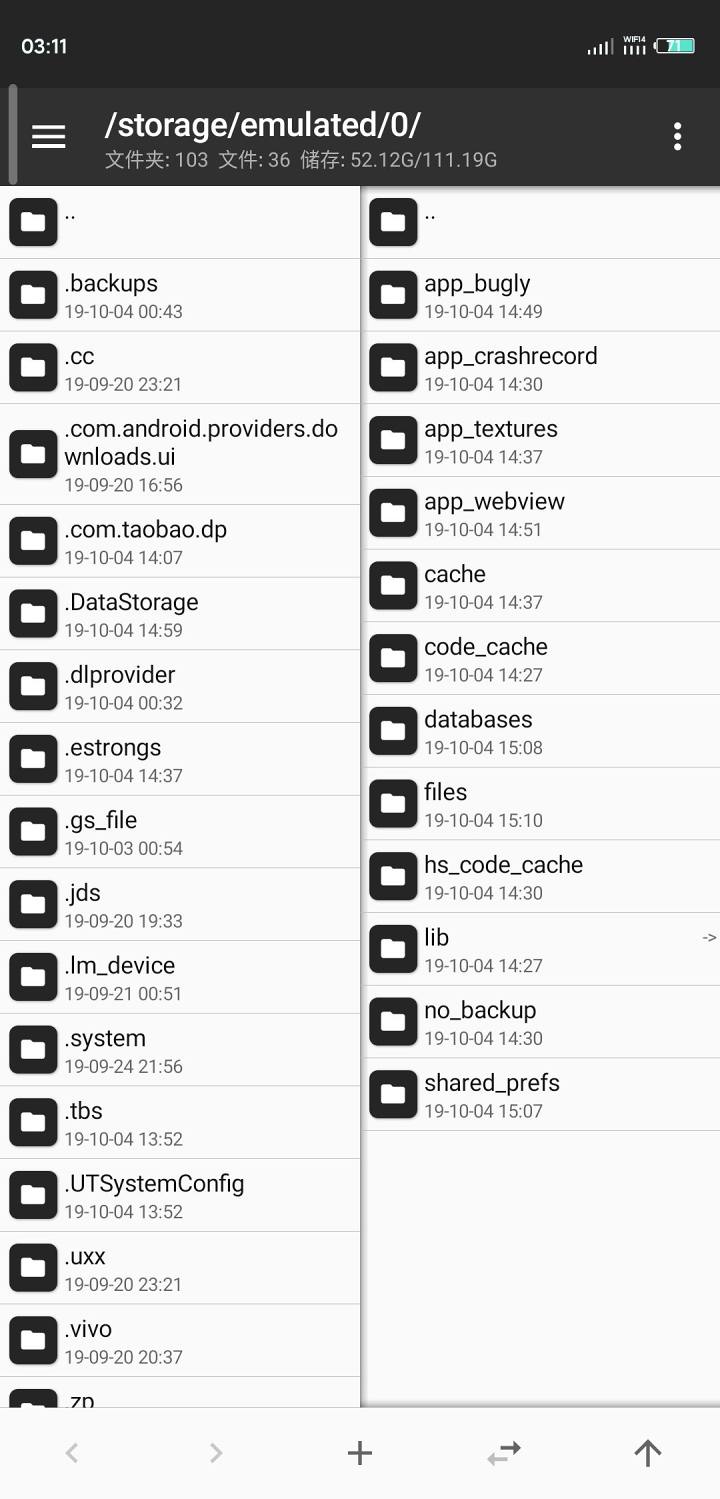Open the .estrongs folder
Image resolution: width=720 pixels, height=1499 pixels.
pyautogui.click(x=180, y=759)
